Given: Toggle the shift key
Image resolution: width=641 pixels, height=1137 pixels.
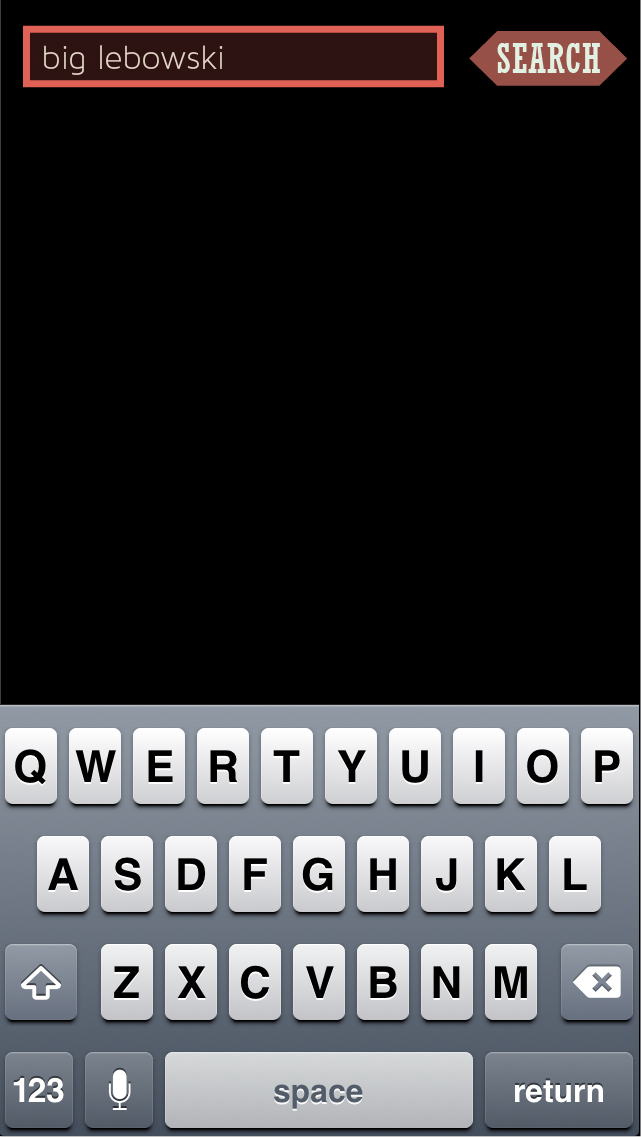Looking at the screenshot, I should (x=41, y=983).
